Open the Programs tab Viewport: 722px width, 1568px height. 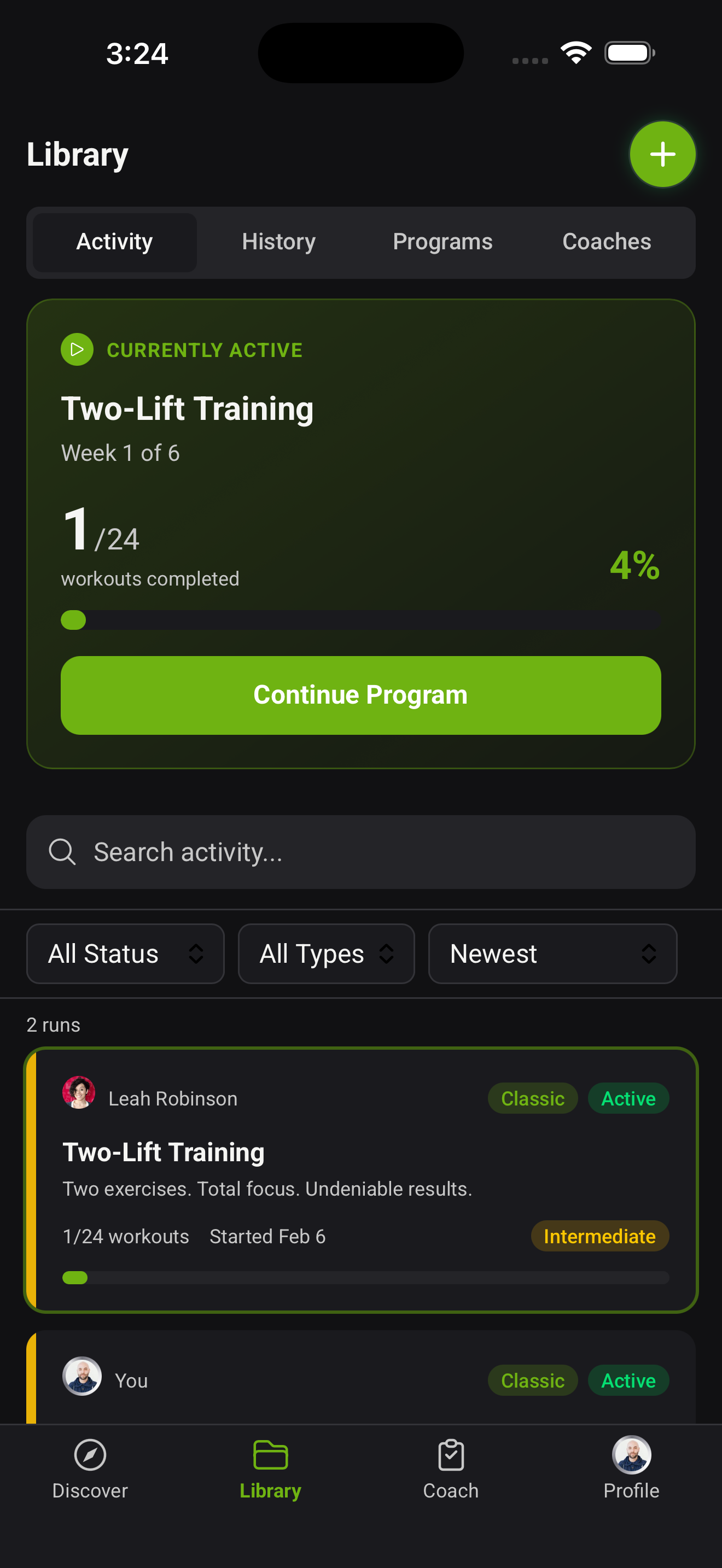tap(442, 242)
